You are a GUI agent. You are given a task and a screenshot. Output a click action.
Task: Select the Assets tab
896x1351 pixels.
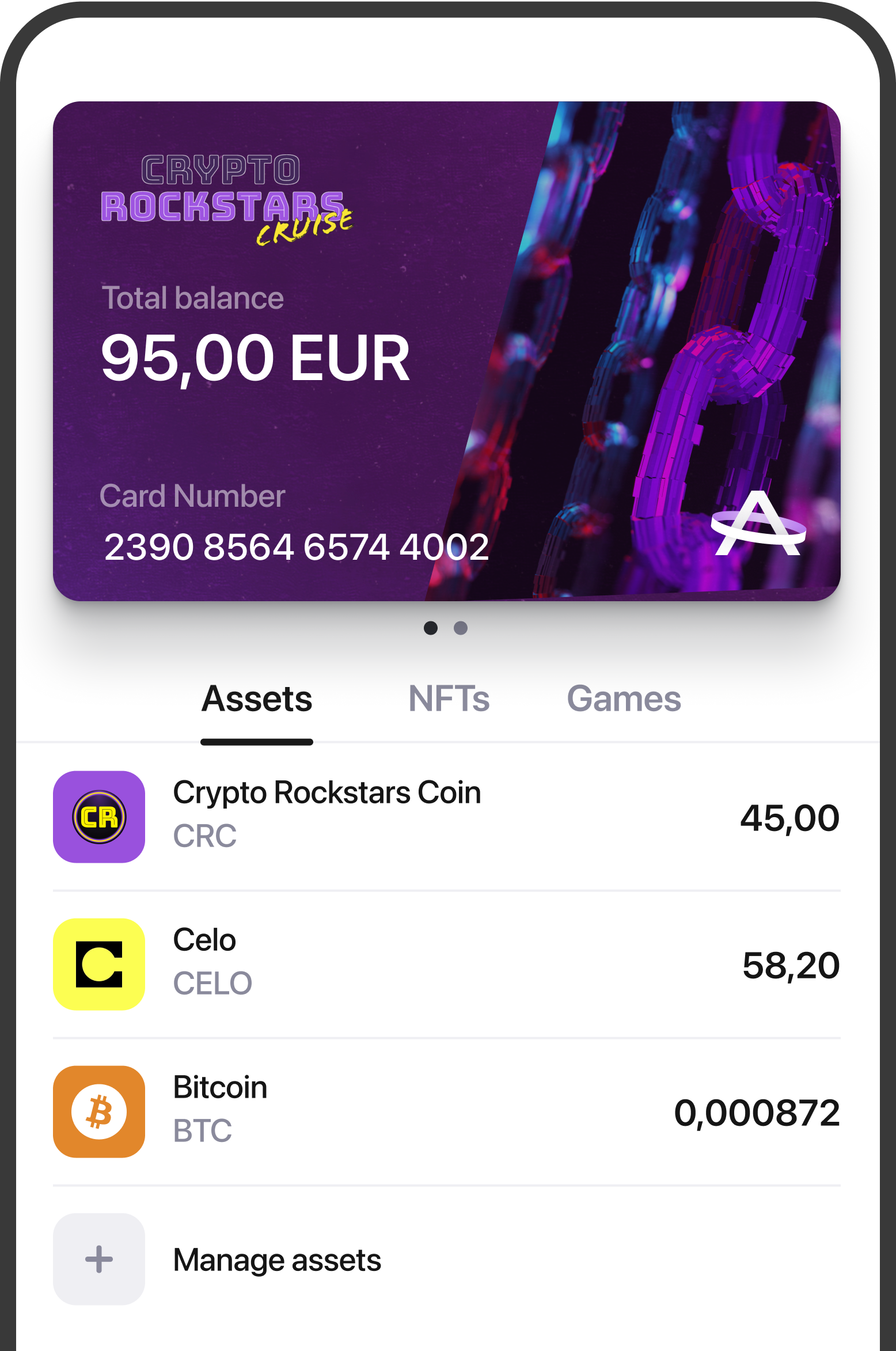257,699
